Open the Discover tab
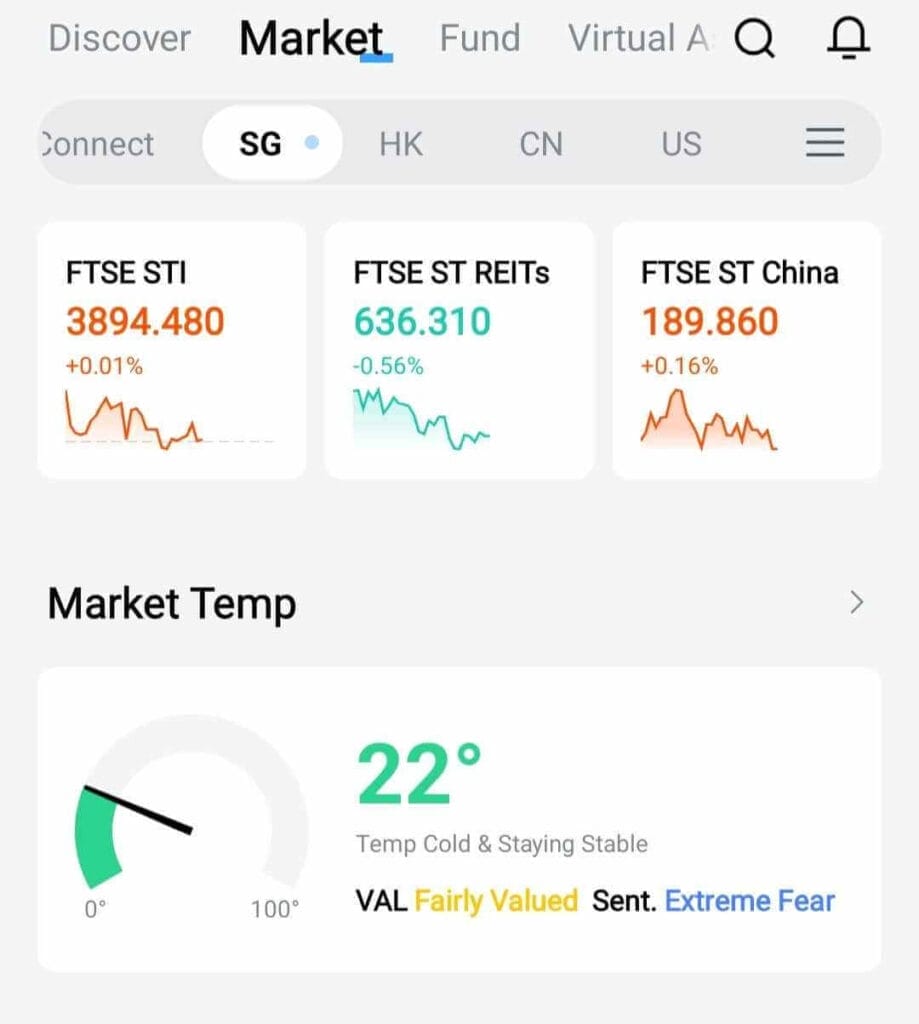The height and width of the screenshot is (1024, 919). [118, 38]
